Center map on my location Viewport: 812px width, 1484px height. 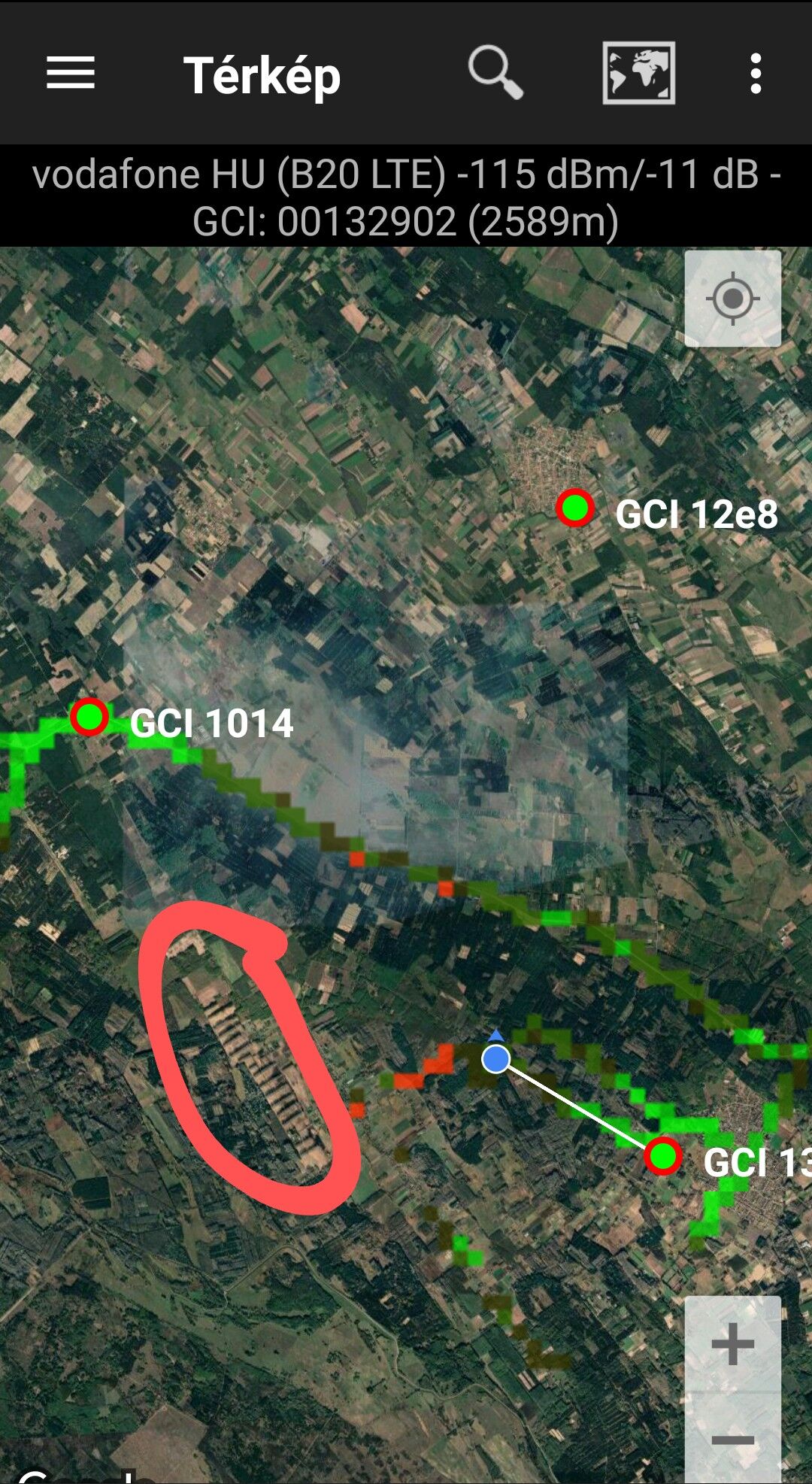coord(732,299)
